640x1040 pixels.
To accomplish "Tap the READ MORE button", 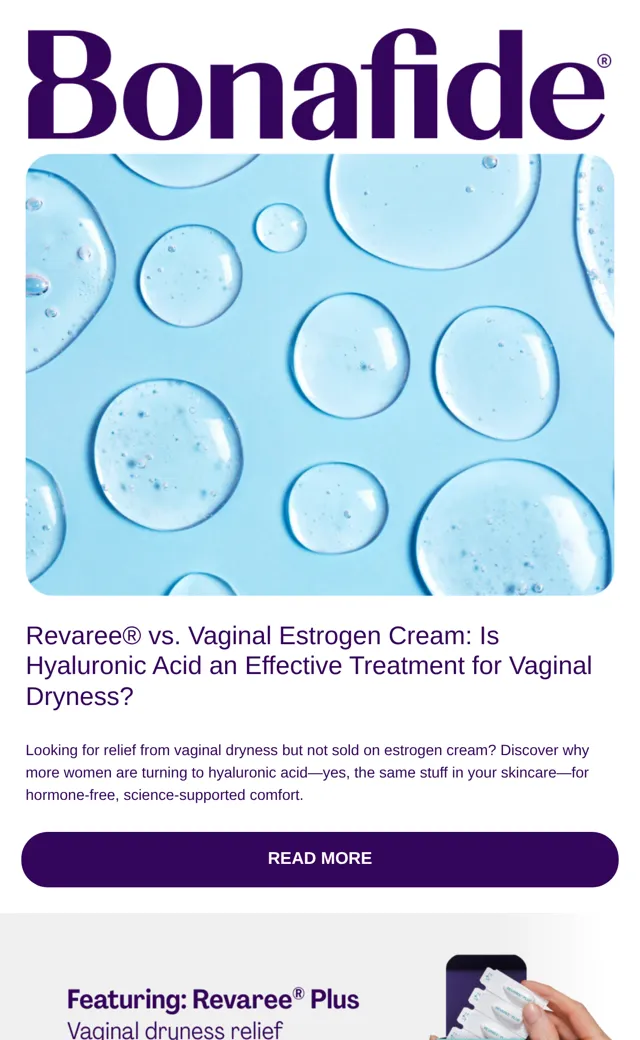I will [320, 859].
